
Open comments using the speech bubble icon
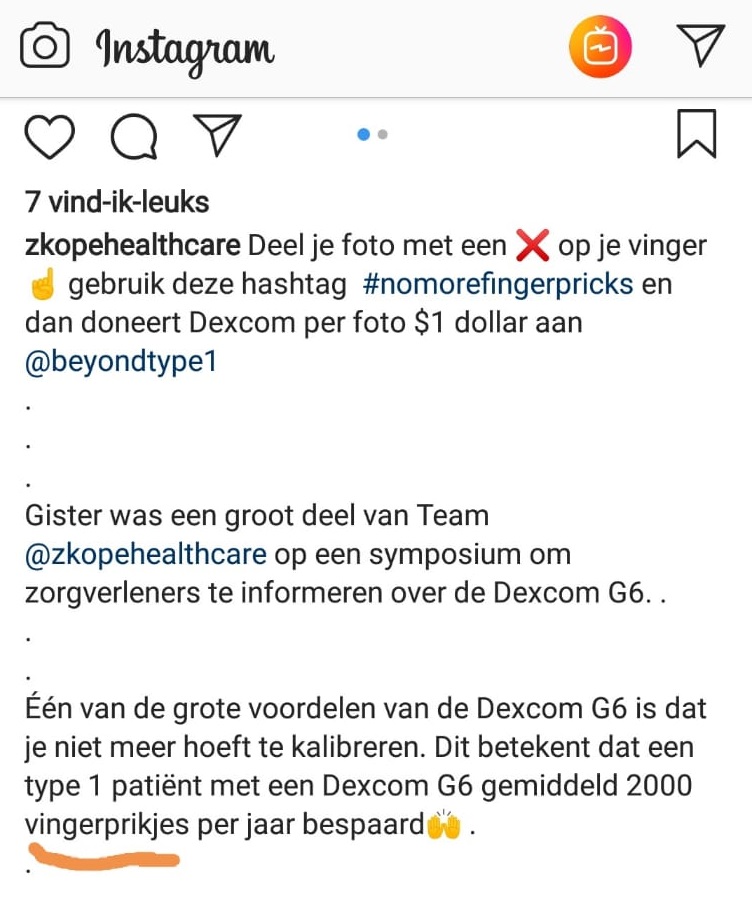point(135,136)
